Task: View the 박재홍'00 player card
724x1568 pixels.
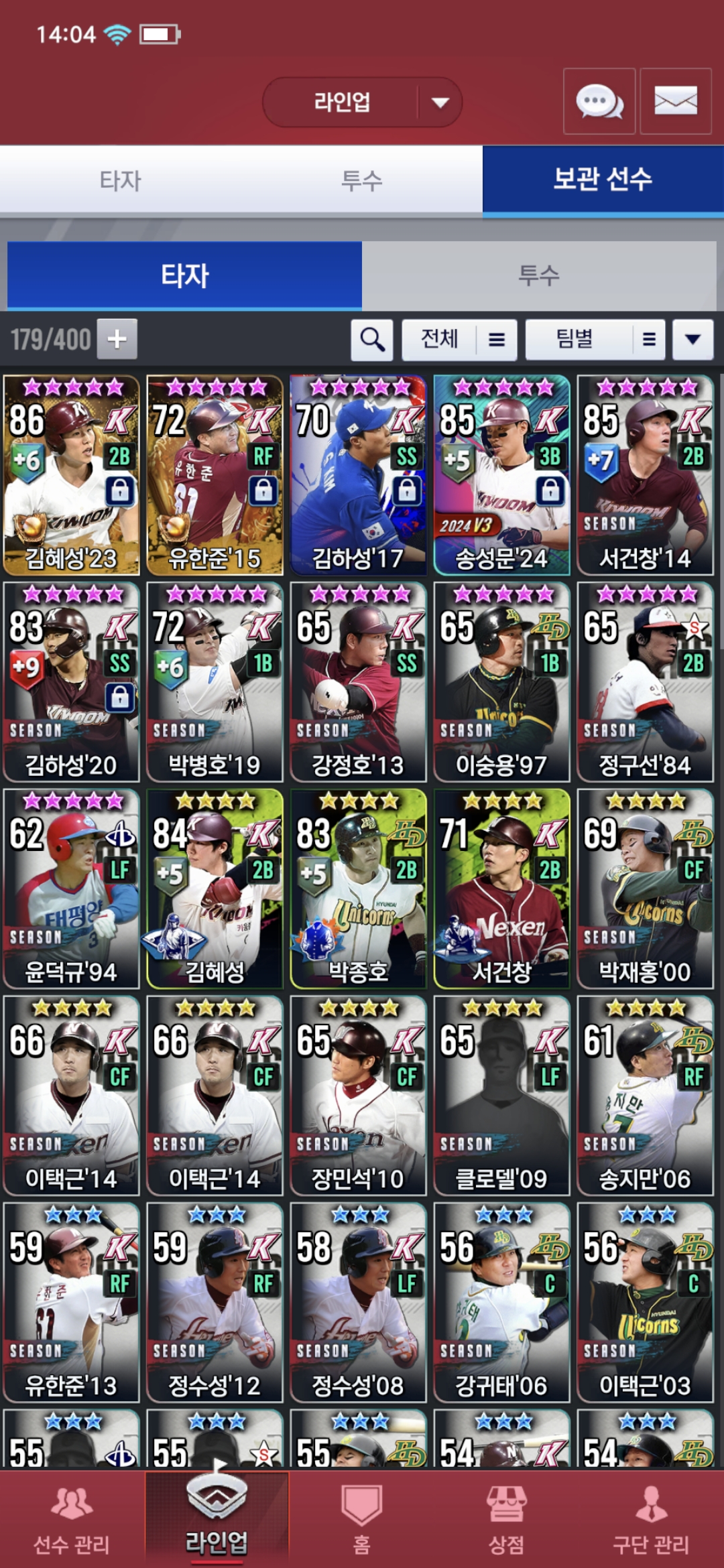Action: coord(645,889)
